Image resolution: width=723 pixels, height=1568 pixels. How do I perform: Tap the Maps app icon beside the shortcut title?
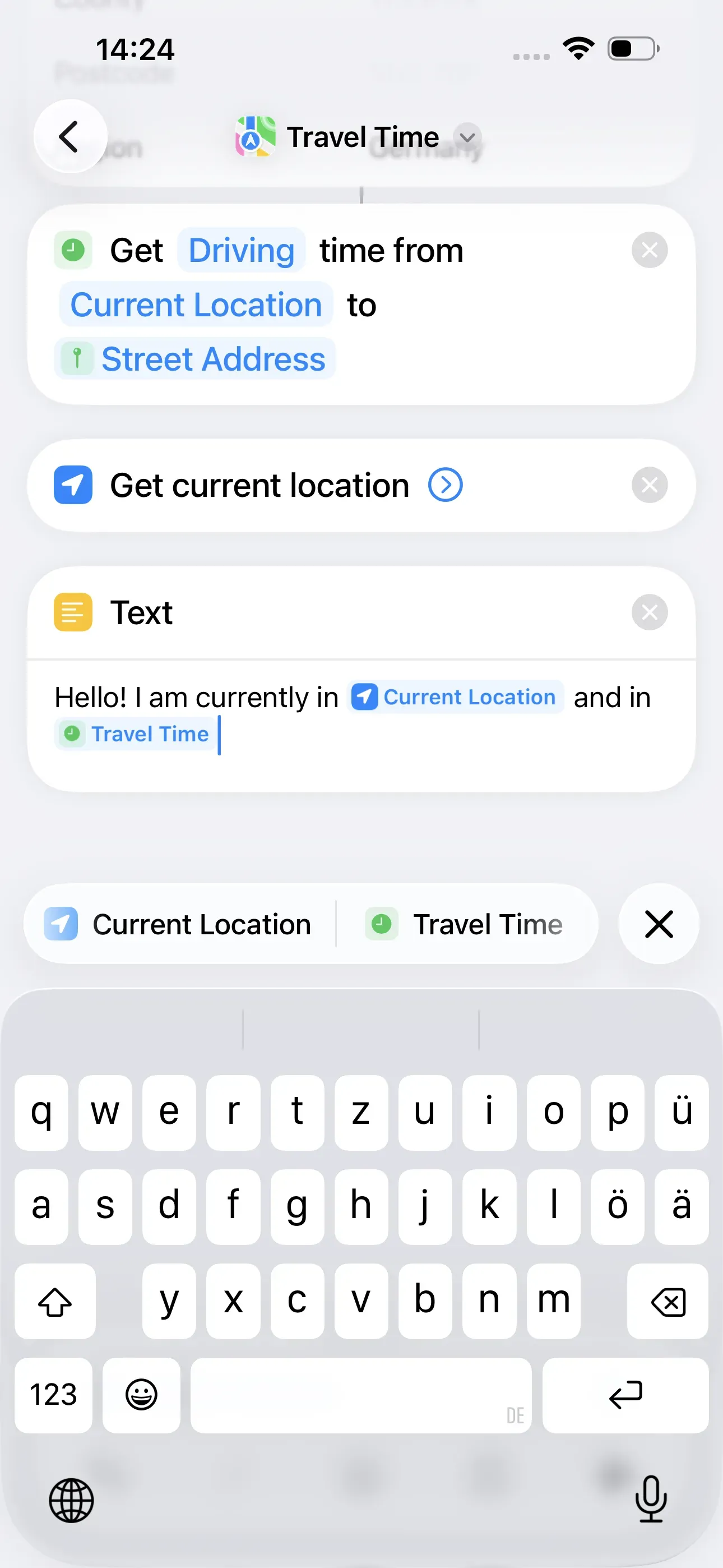(x=256, y=136)
